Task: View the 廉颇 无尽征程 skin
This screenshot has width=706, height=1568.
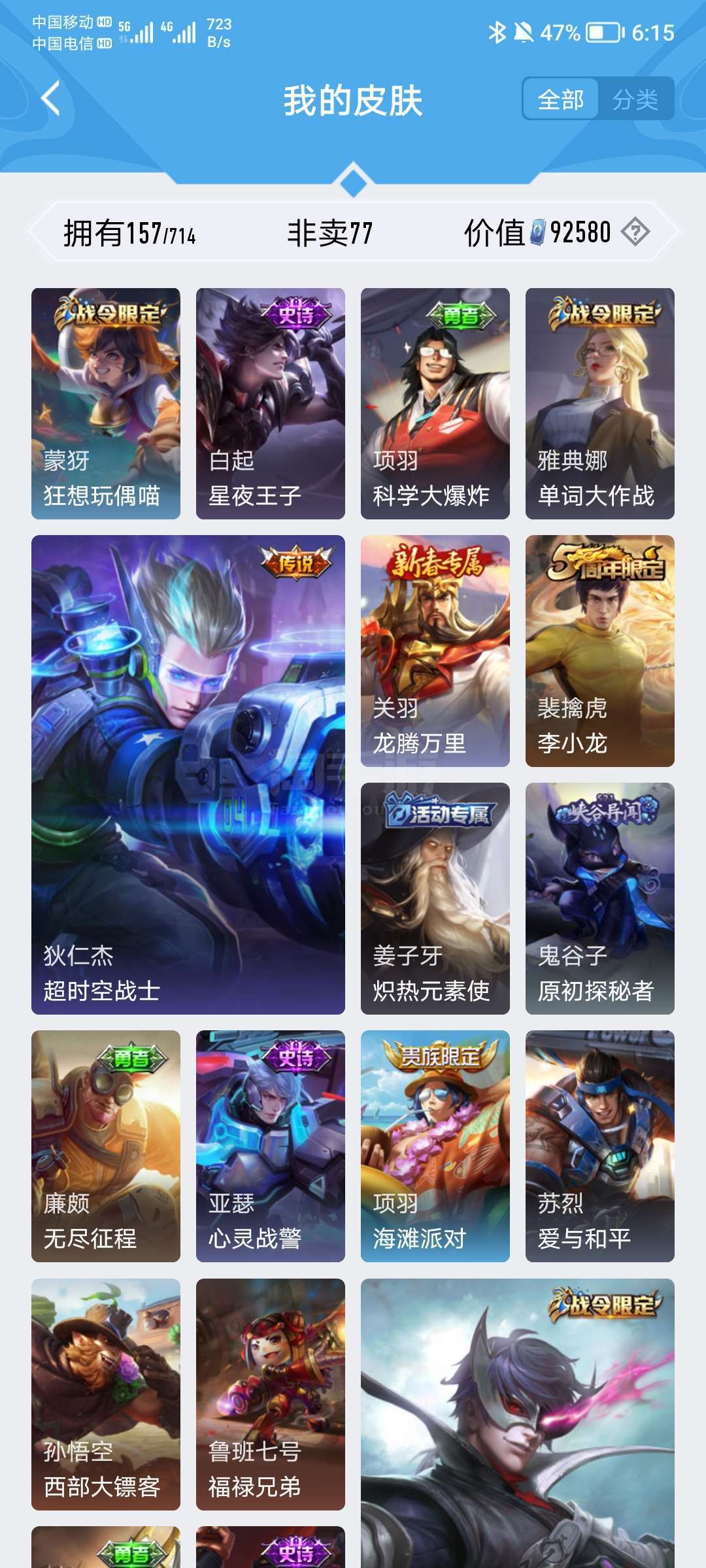Action: tap(106, 1146)
